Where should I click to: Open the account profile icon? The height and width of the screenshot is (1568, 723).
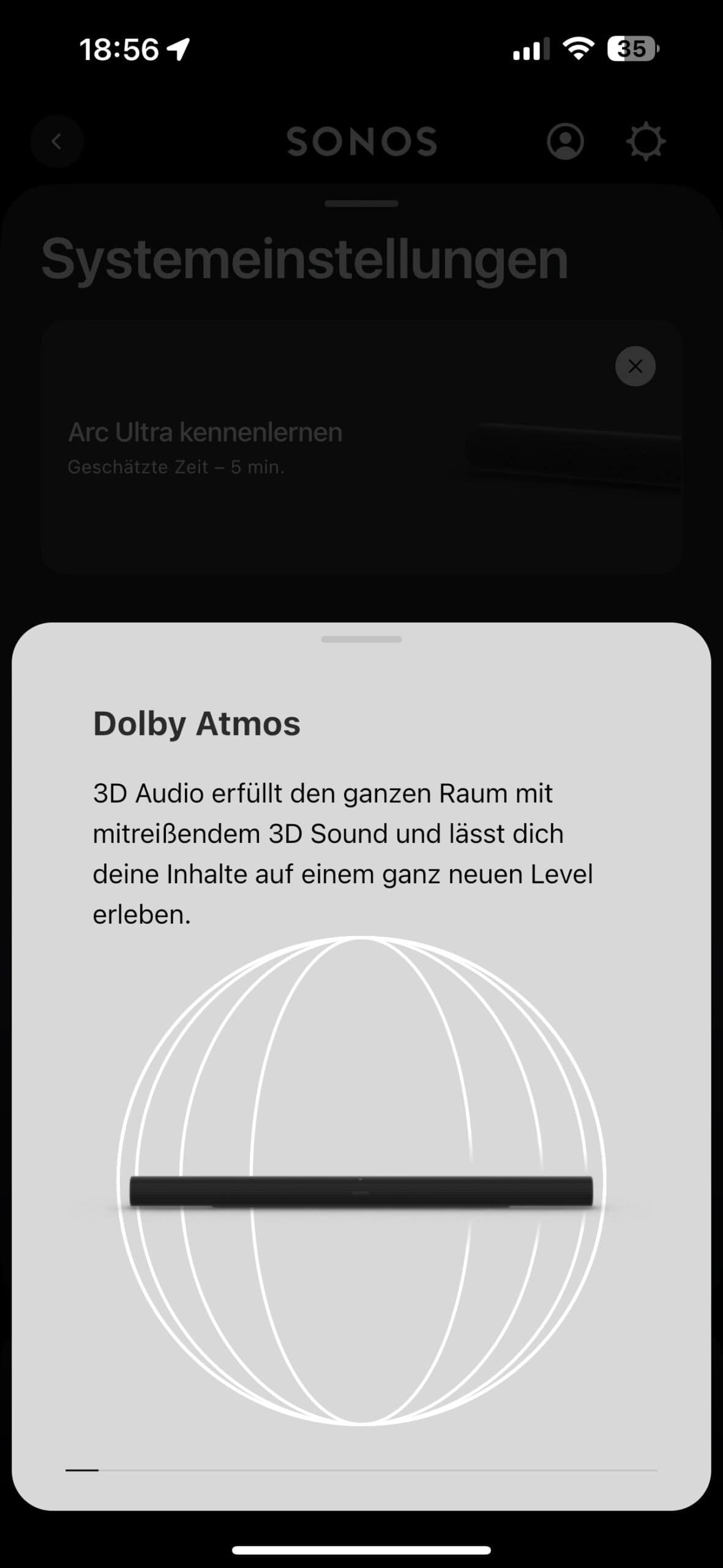(565, 141)
